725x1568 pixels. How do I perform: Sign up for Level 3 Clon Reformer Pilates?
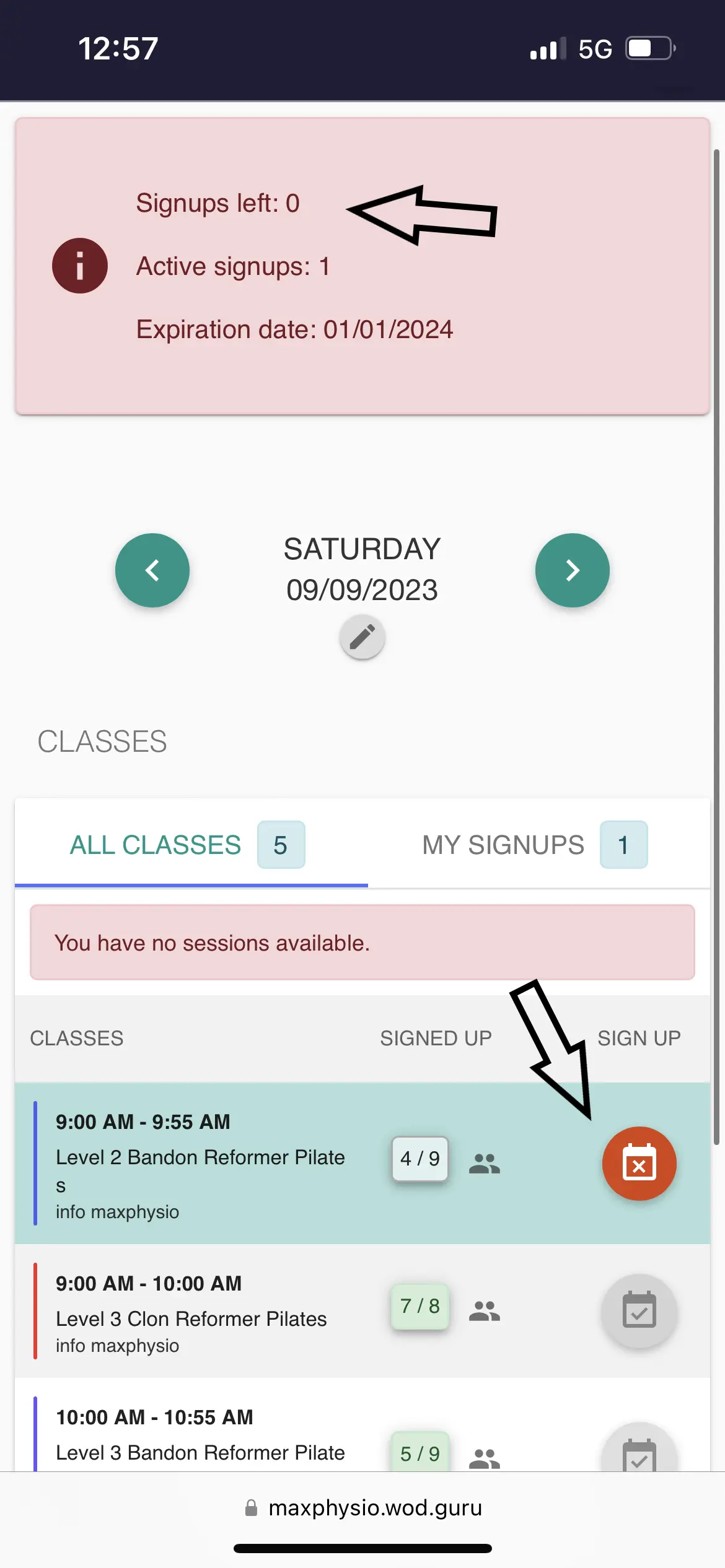639,1310
